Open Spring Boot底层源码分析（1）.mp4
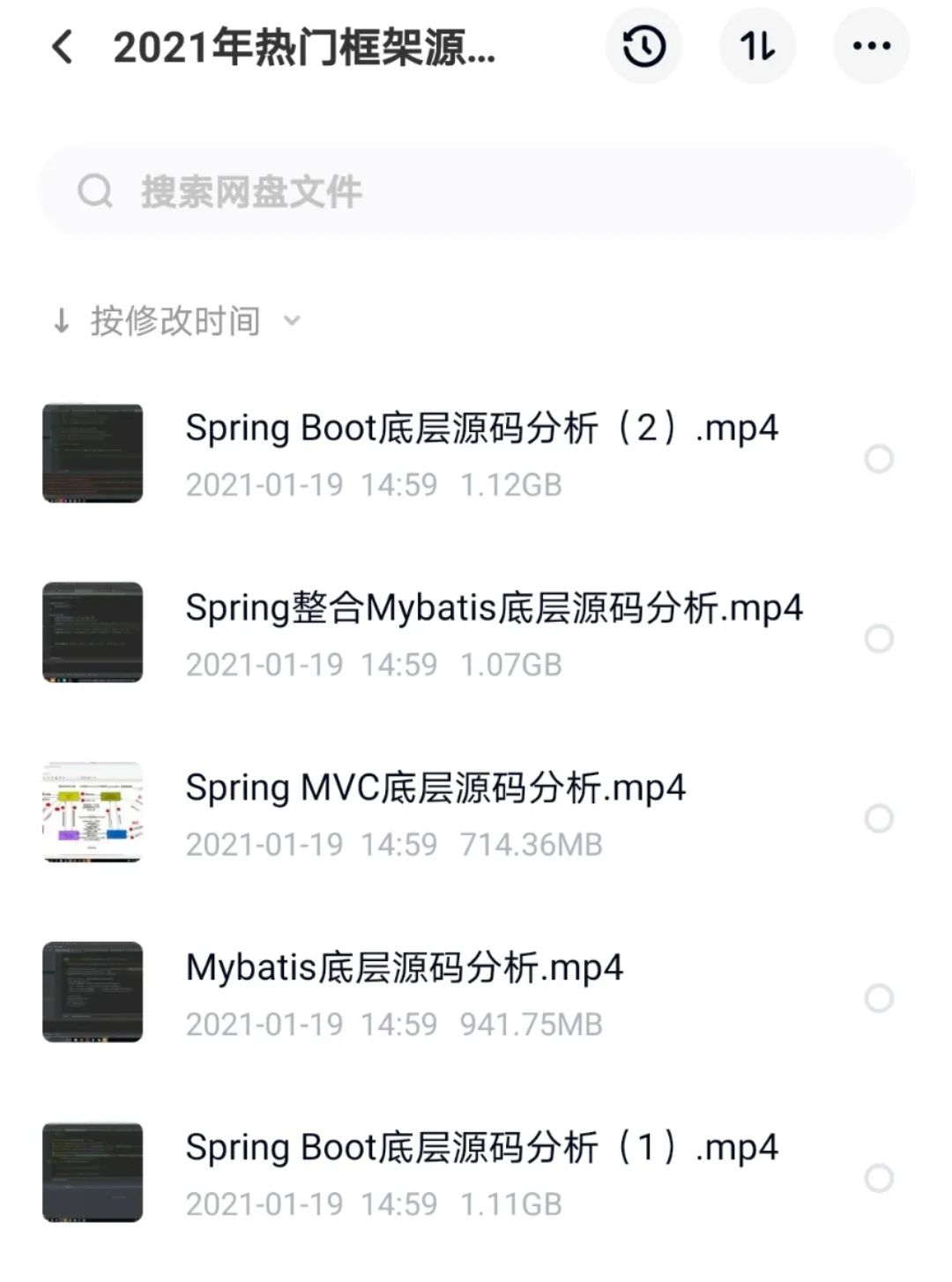The width and height of the screenshot is (952, 1282). point(481,1149)
